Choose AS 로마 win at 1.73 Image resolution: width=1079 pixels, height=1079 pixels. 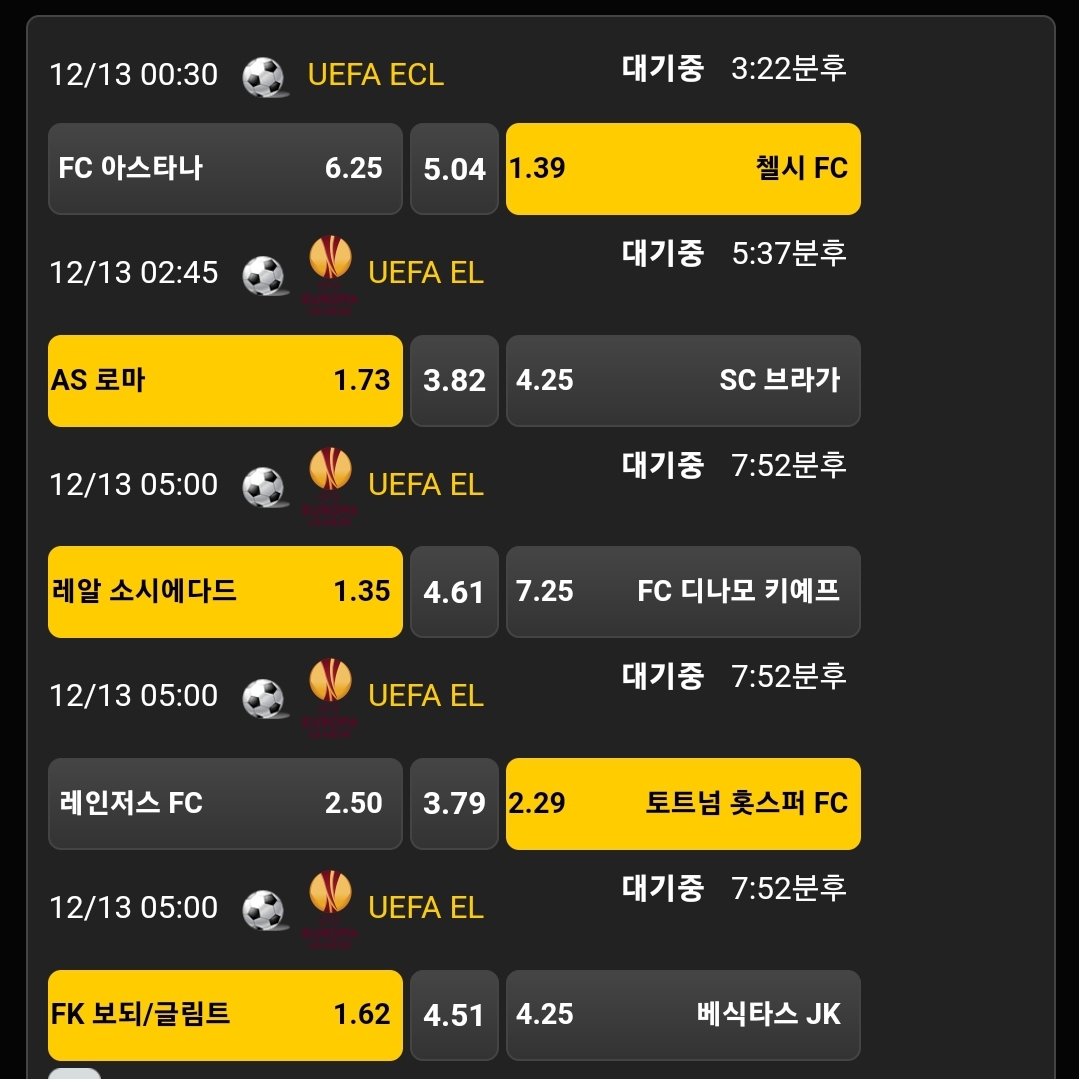(x=225, y=381)
